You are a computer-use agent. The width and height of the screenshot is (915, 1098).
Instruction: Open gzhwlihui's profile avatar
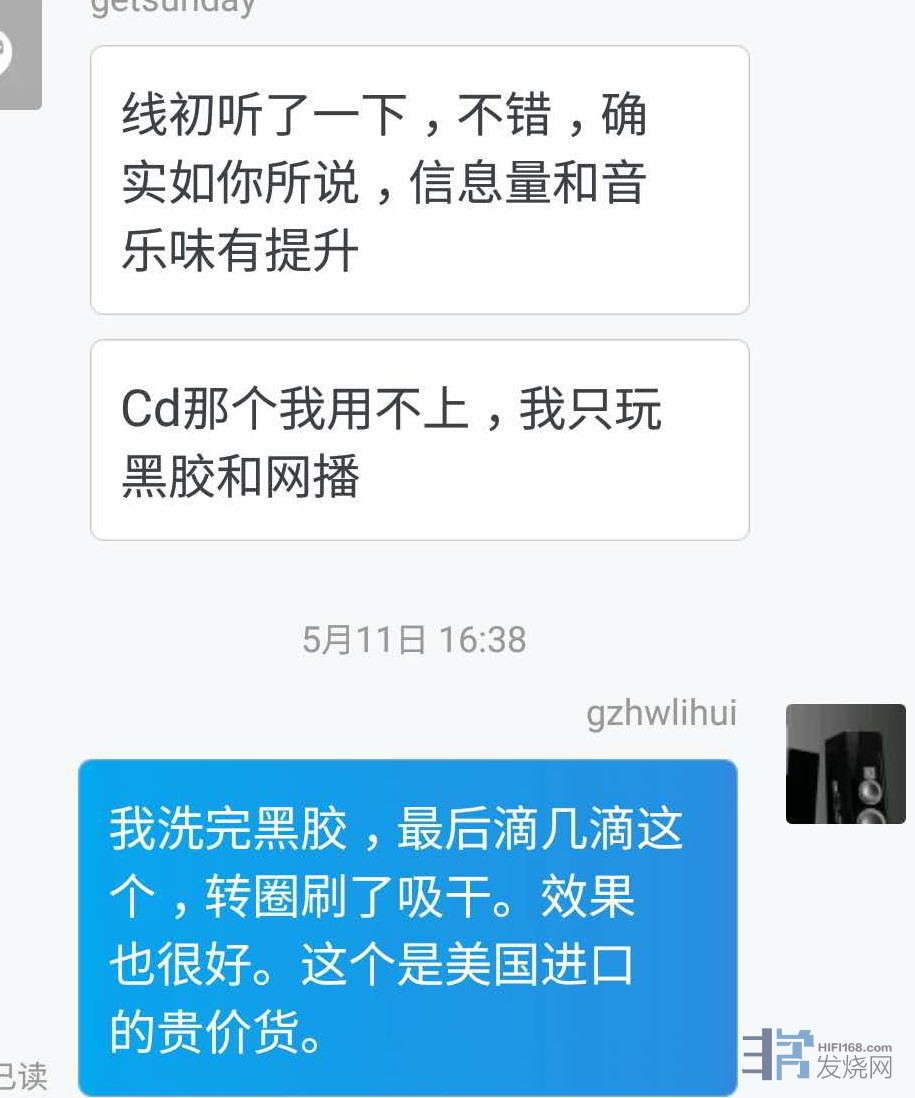click(845, 764)
